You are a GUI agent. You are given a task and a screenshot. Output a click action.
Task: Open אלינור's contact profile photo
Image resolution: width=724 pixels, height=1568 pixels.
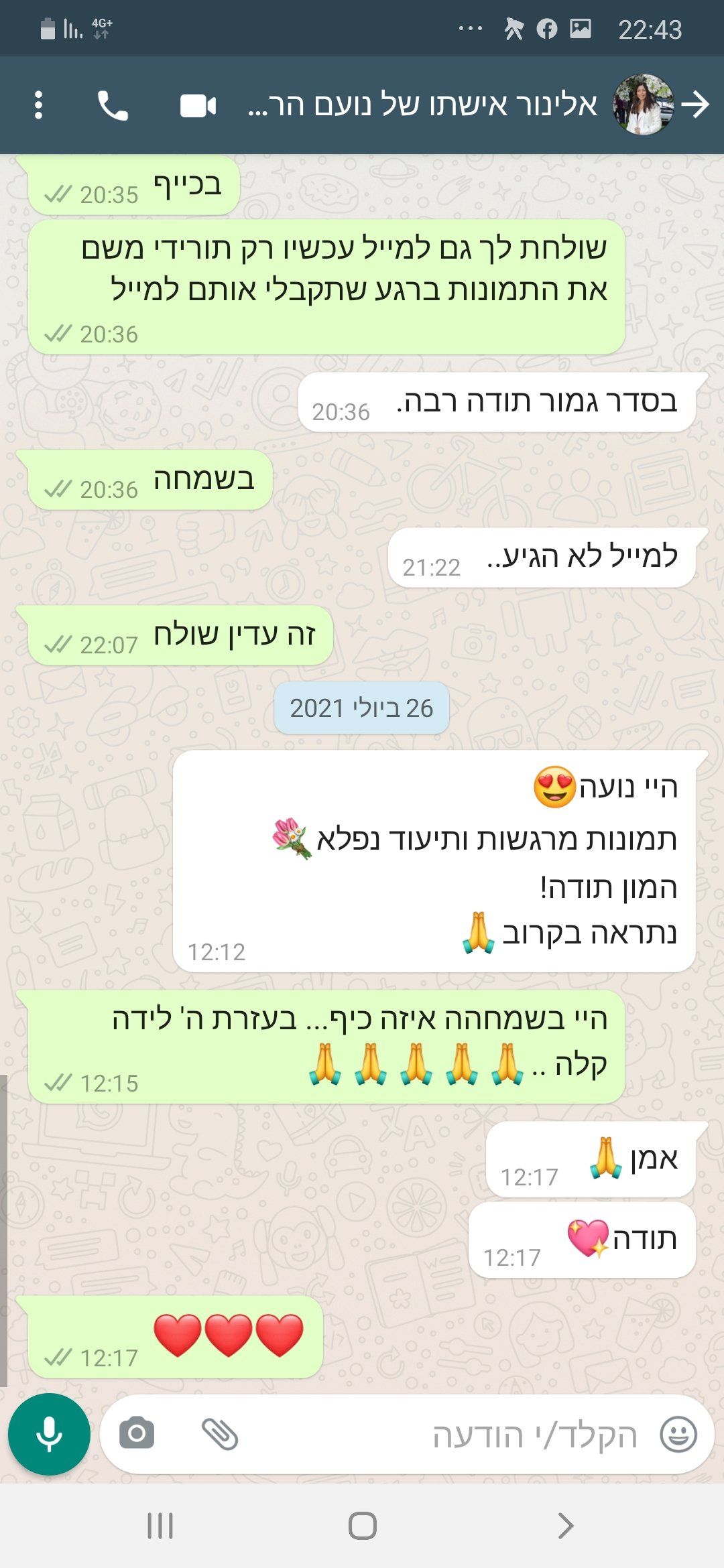pos(644,105)
